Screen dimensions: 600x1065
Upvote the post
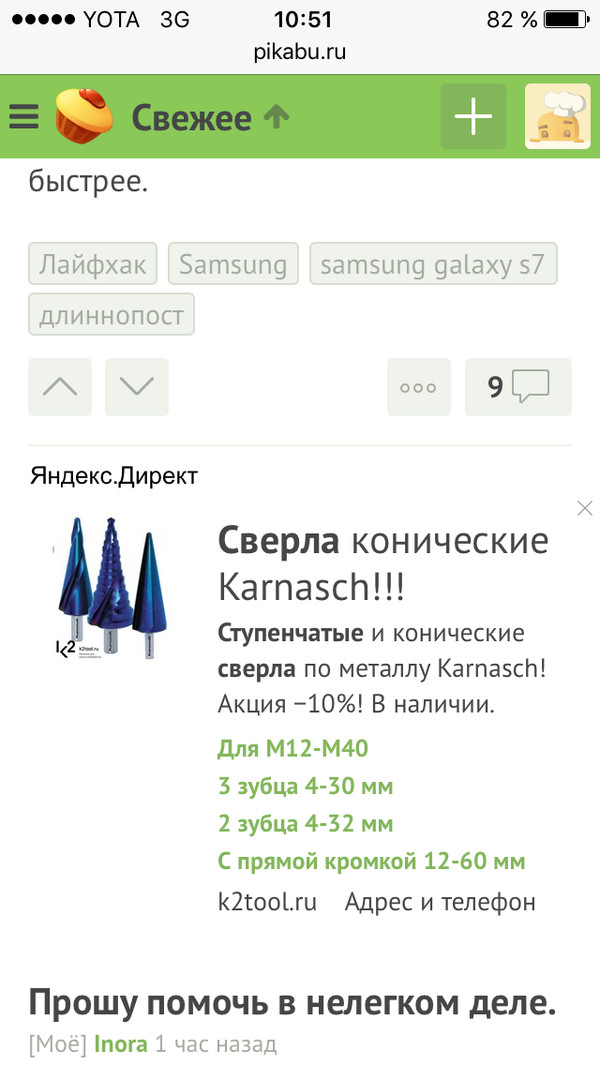60,387
